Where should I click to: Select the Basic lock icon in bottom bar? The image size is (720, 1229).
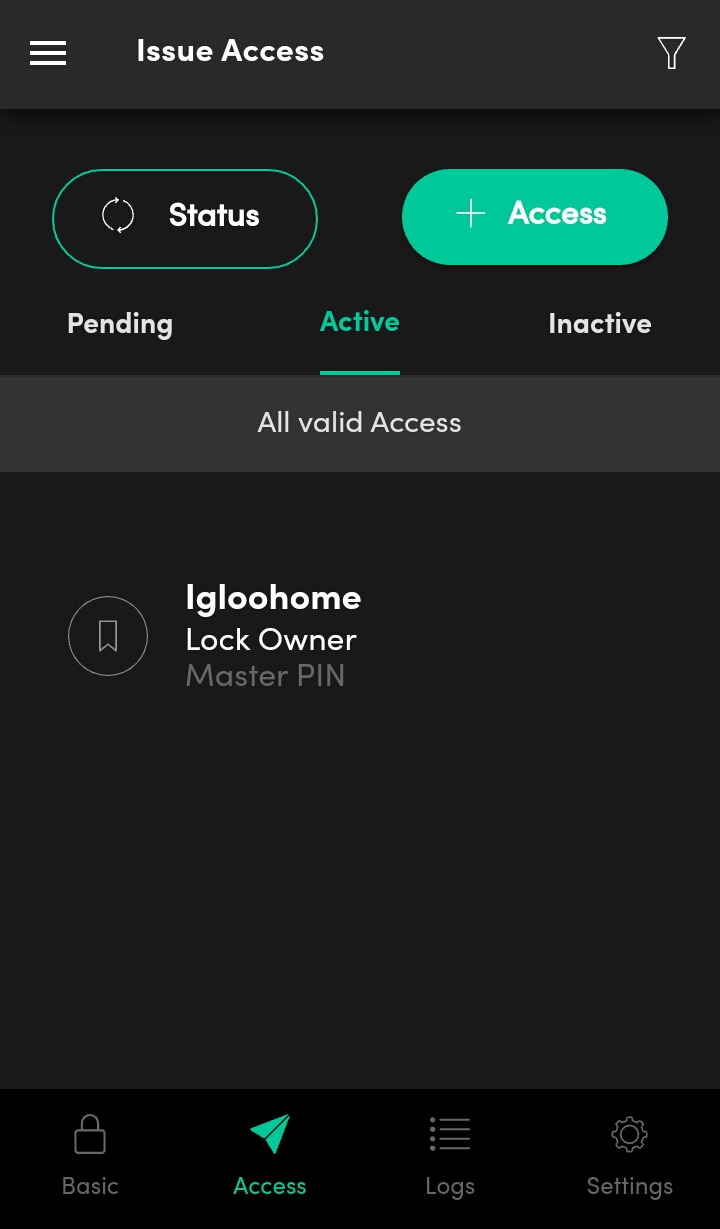[x=89, y=1134]
